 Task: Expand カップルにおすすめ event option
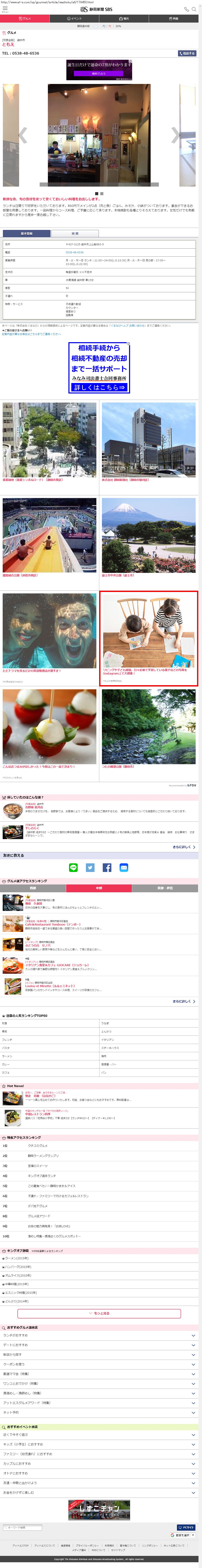(101, 1463)
